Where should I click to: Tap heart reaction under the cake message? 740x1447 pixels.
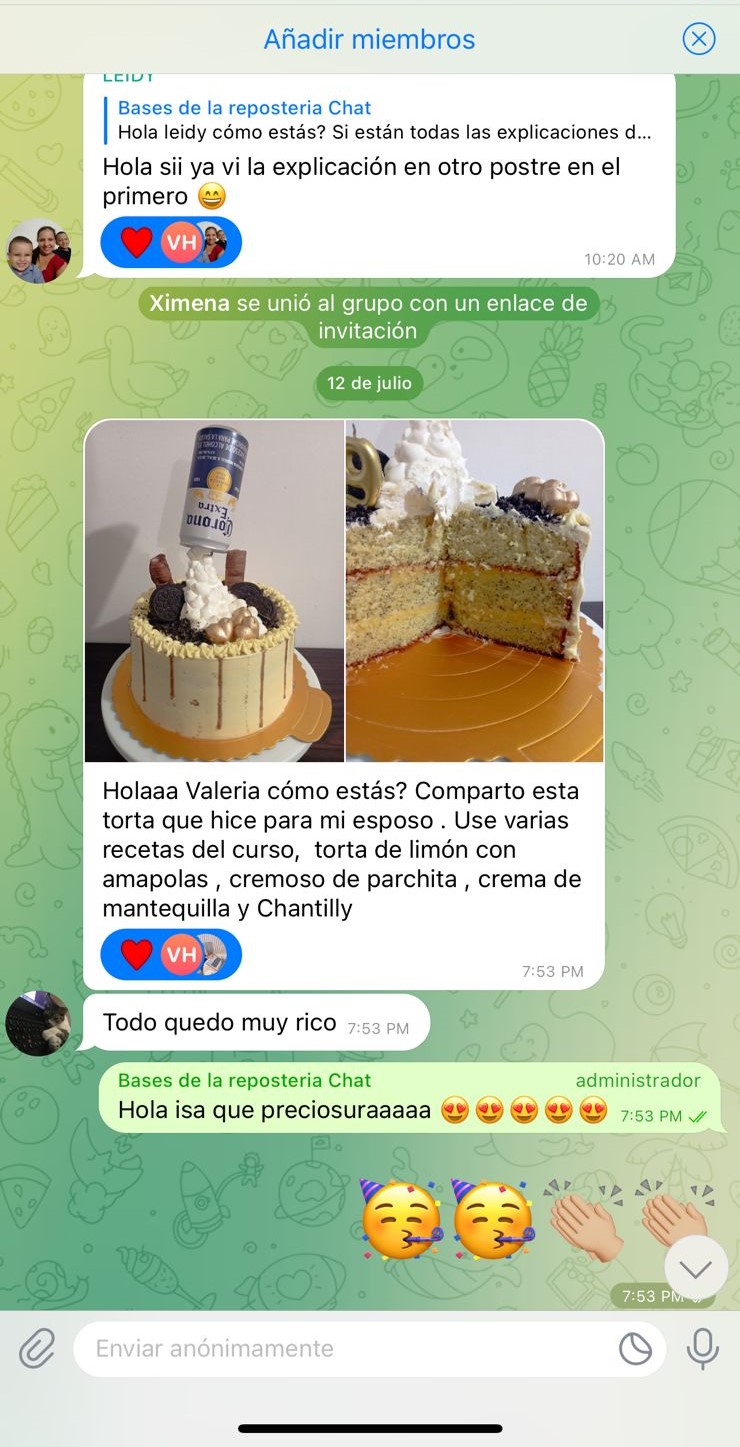click(x=137, y=954)
